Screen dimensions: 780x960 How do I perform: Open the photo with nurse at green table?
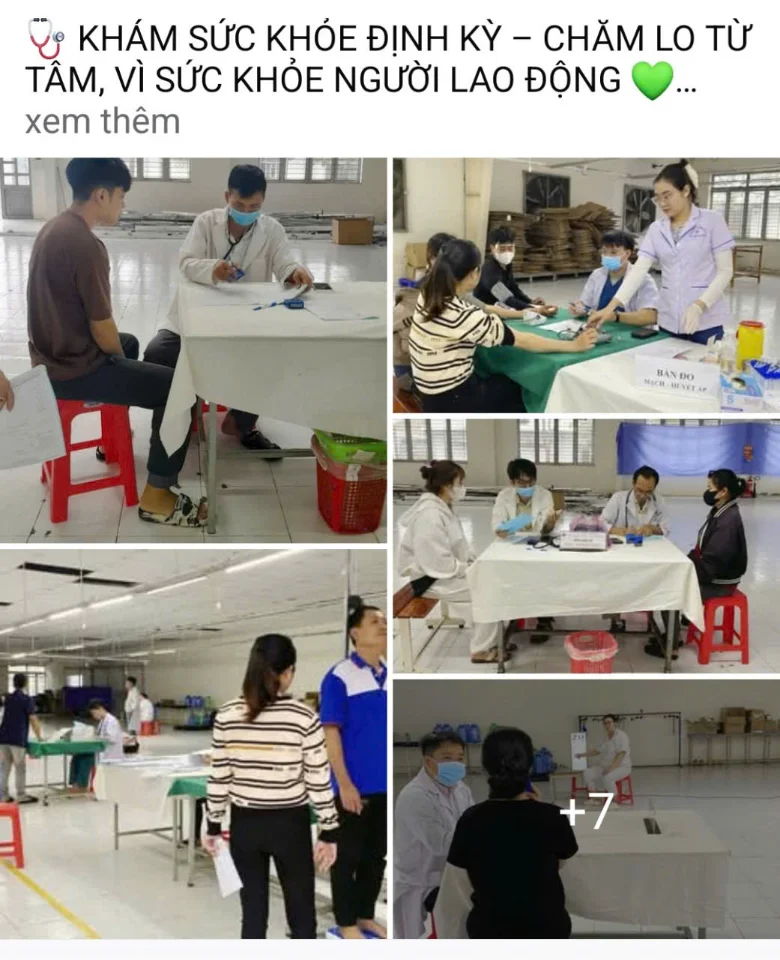click(x=586, y=285)
